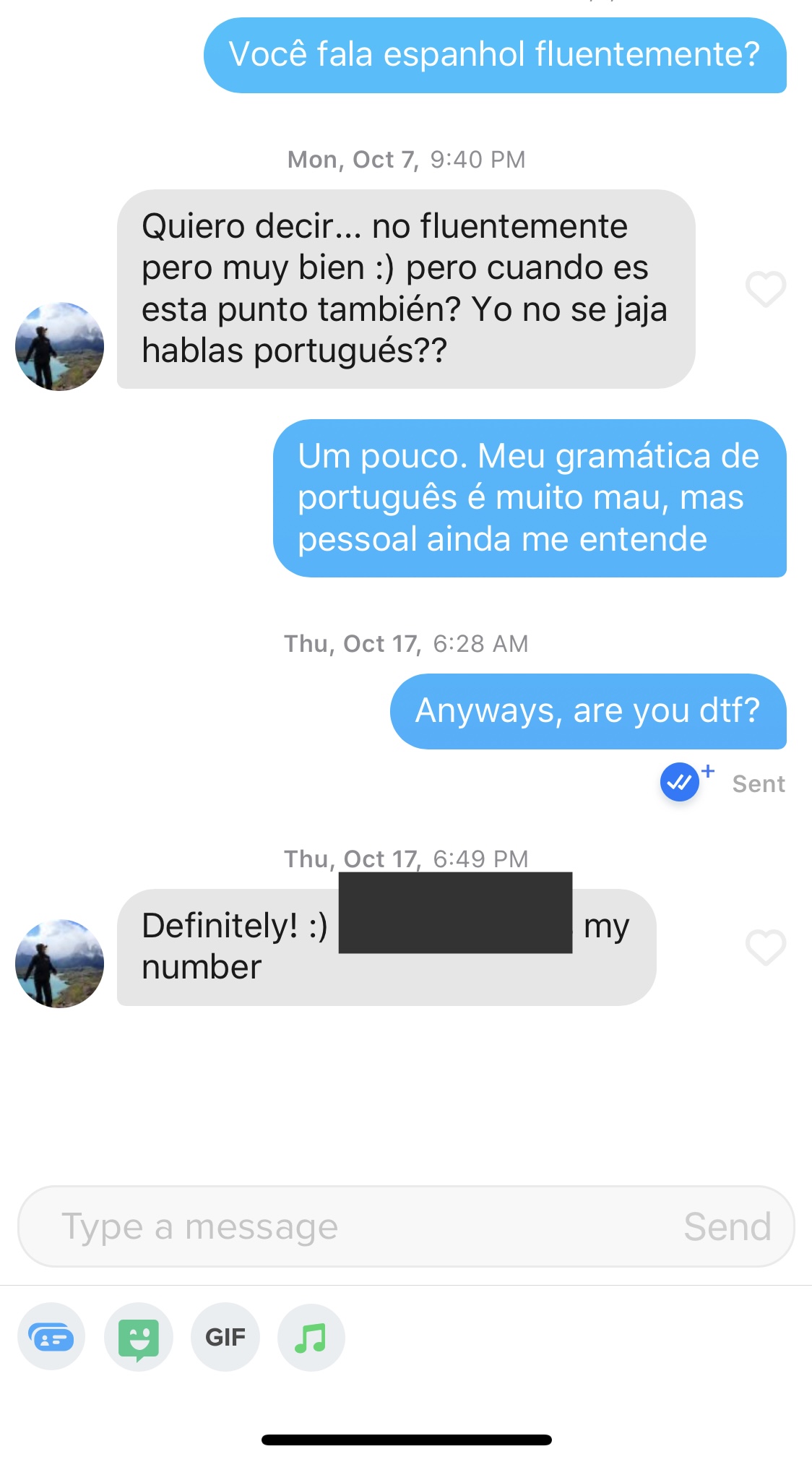812x1462 pixels.
Task: Tap the Send button
Action: (727, 1226)
